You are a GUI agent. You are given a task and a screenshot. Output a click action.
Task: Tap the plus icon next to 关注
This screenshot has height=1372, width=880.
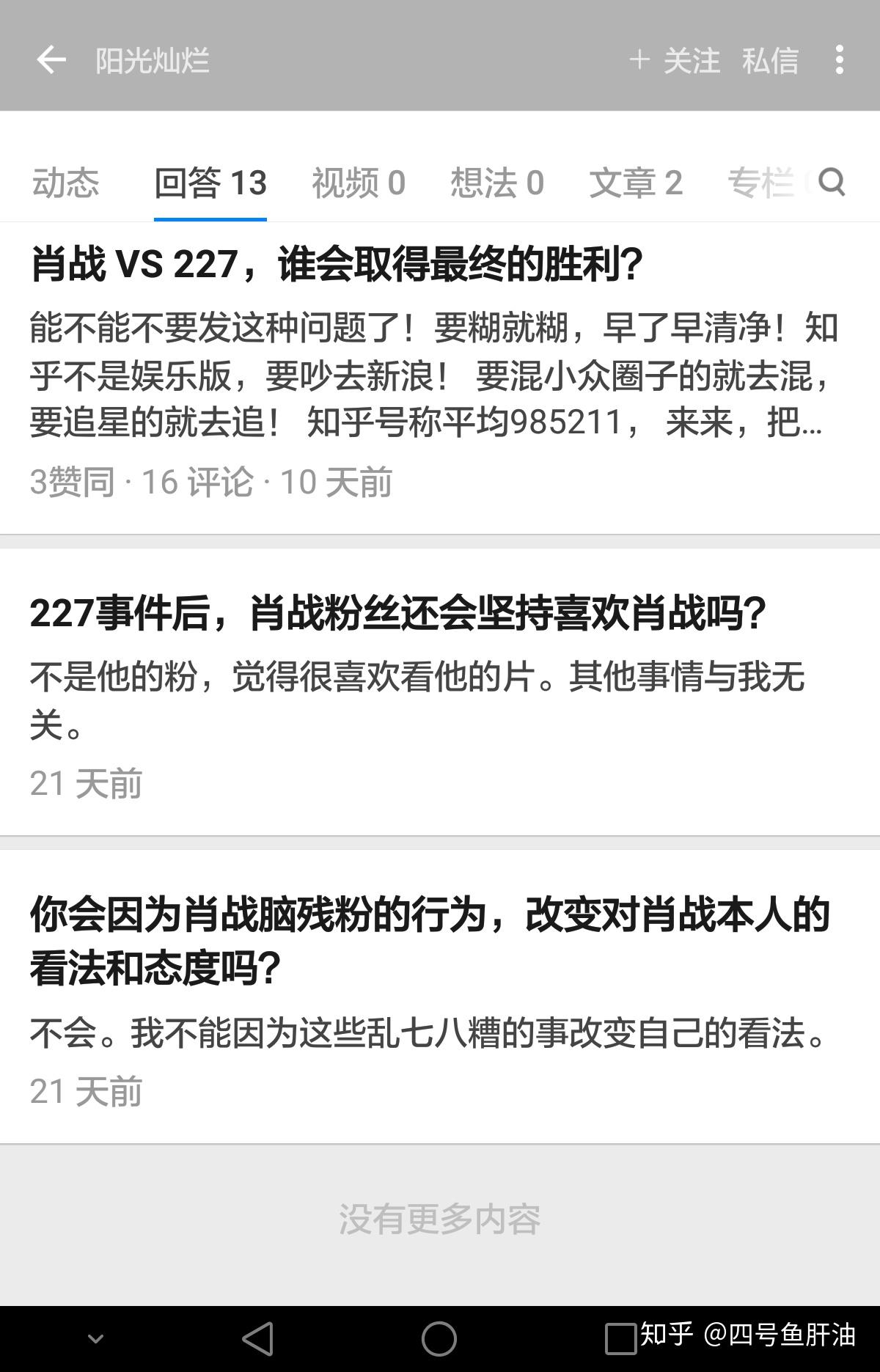pyautogui.click(x=641, y=61)
